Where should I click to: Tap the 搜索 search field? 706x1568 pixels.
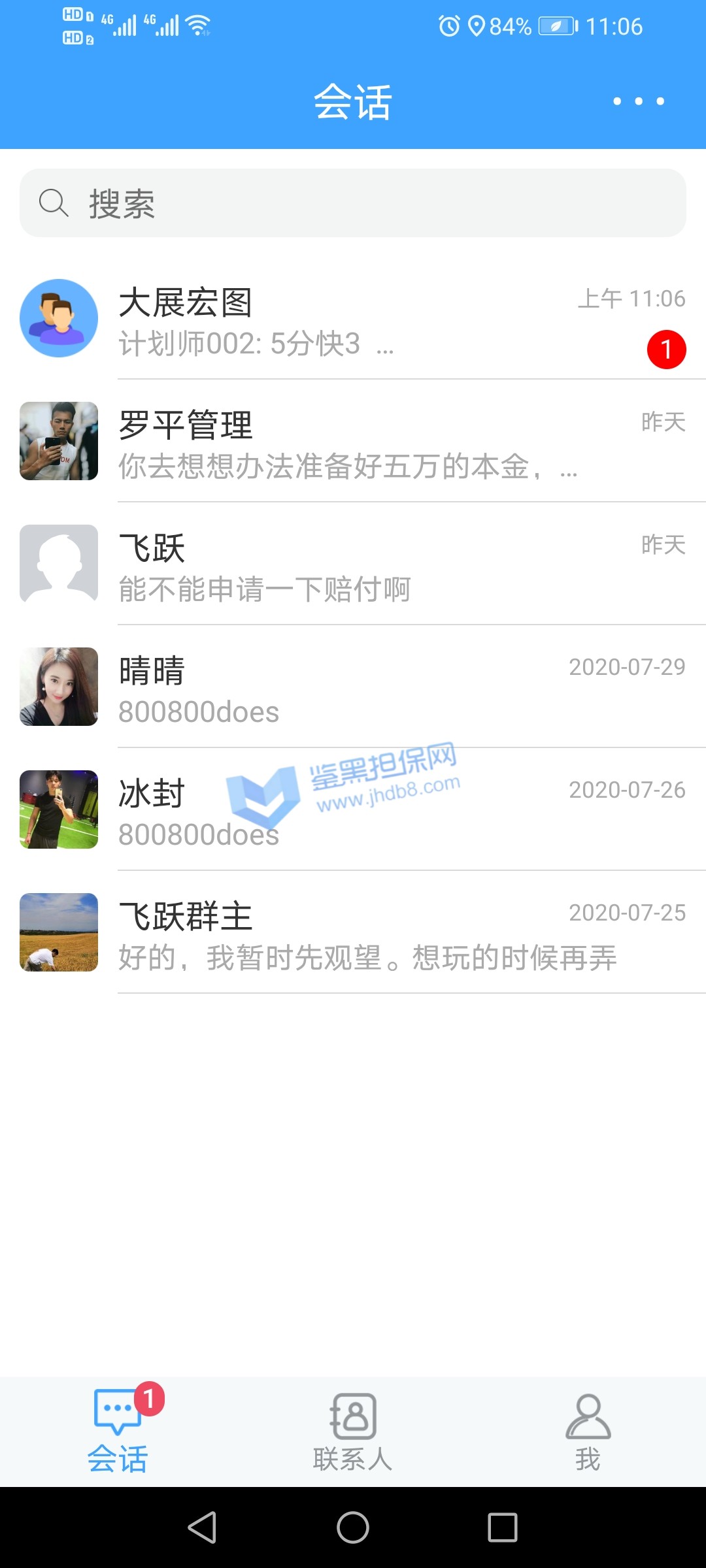pos(353,203)
